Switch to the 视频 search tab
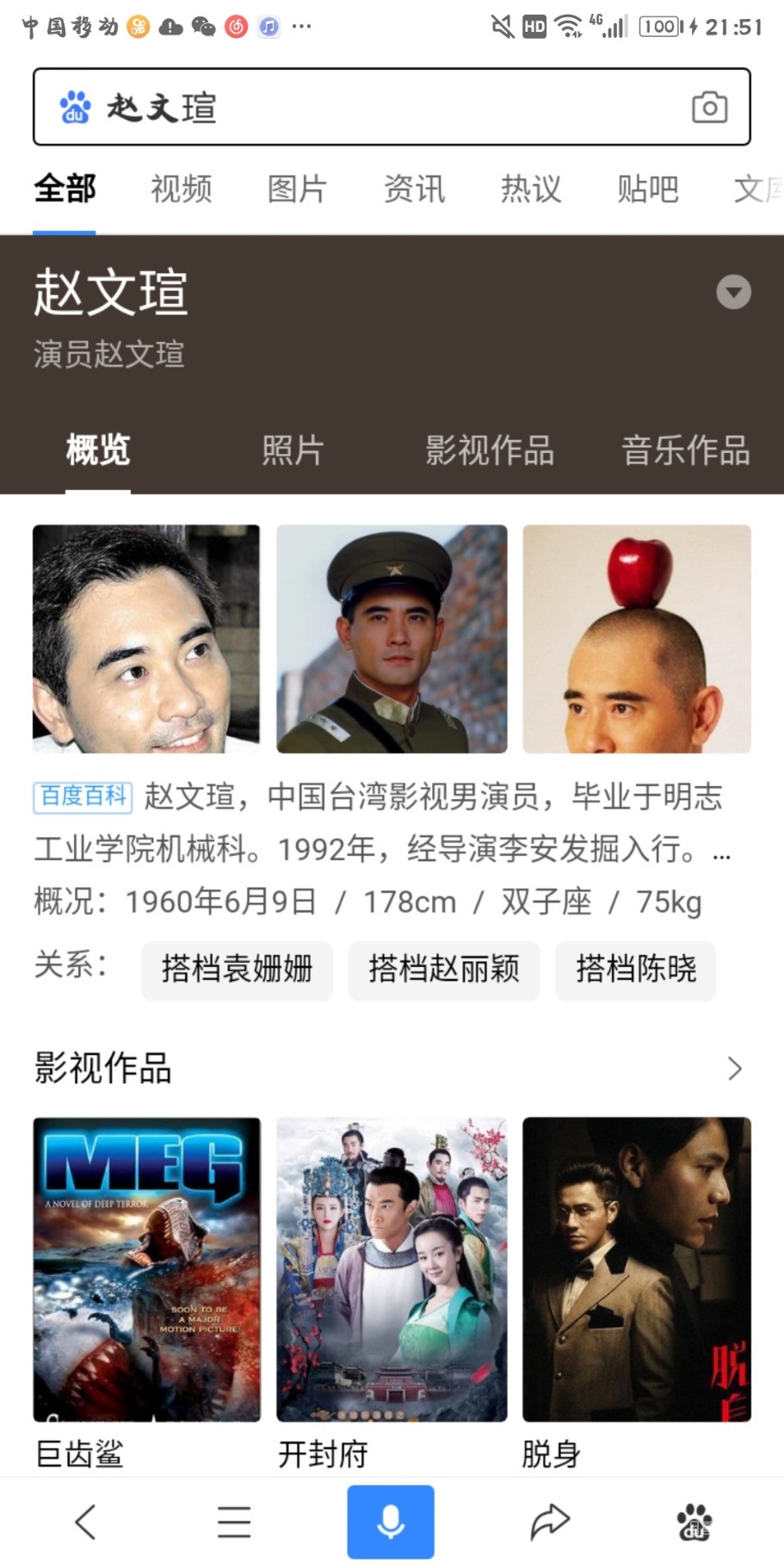This screenshot has width=784, height=1568. point(180,189)
